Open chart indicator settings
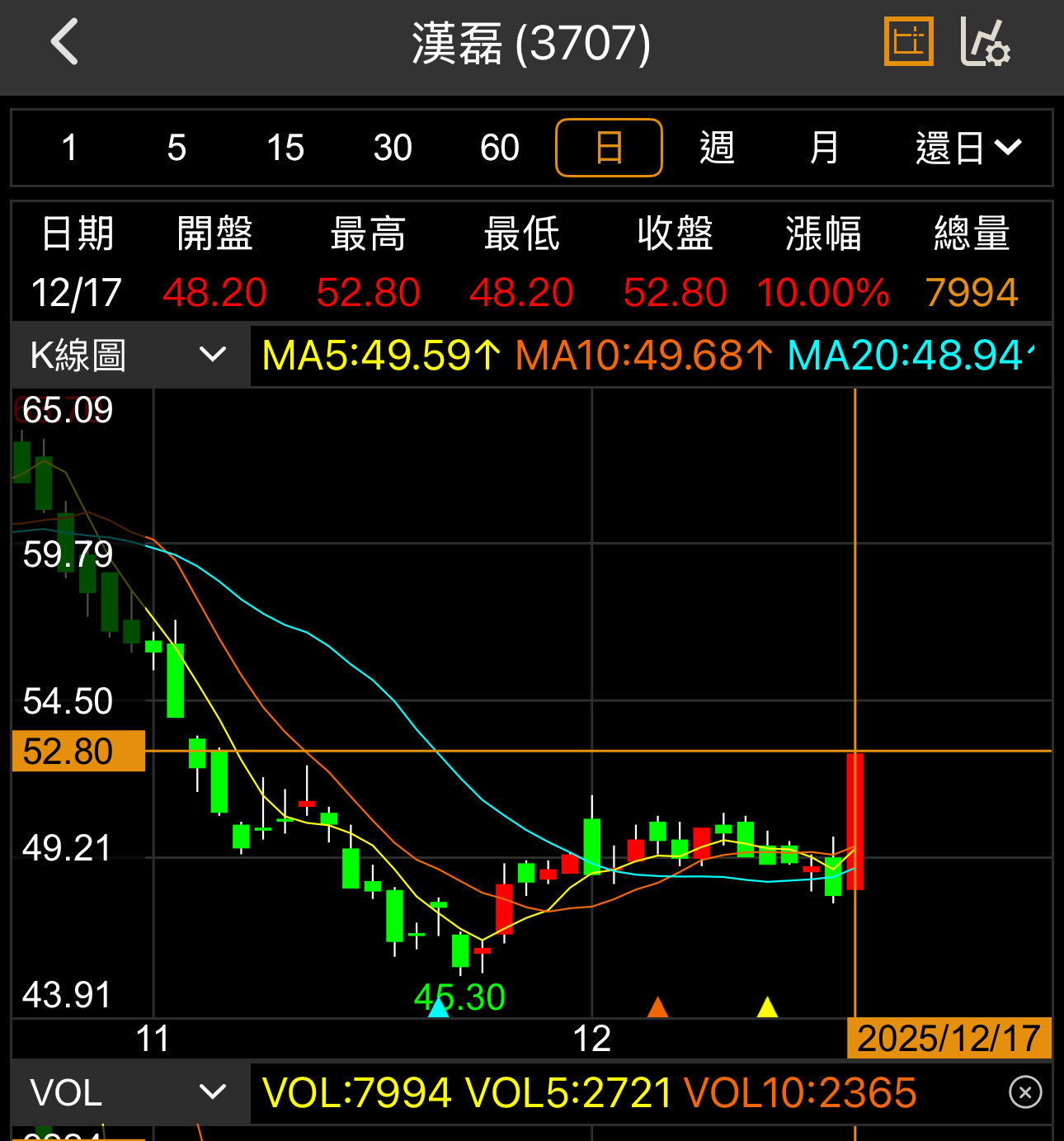This screenshot has height=1141, width=1064. pyautogui.click(x=985, y=42)
